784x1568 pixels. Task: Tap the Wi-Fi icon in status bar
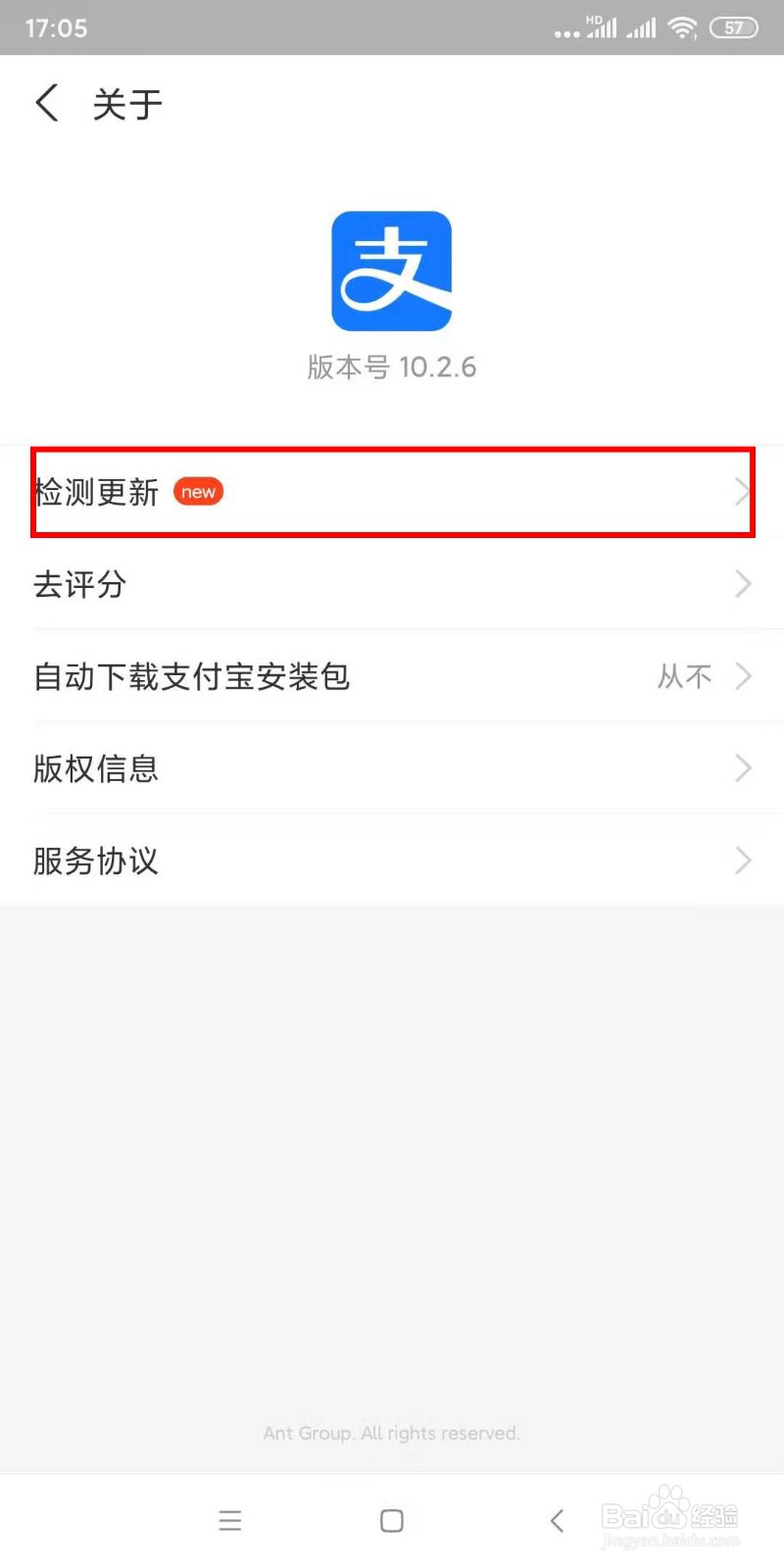682,27
